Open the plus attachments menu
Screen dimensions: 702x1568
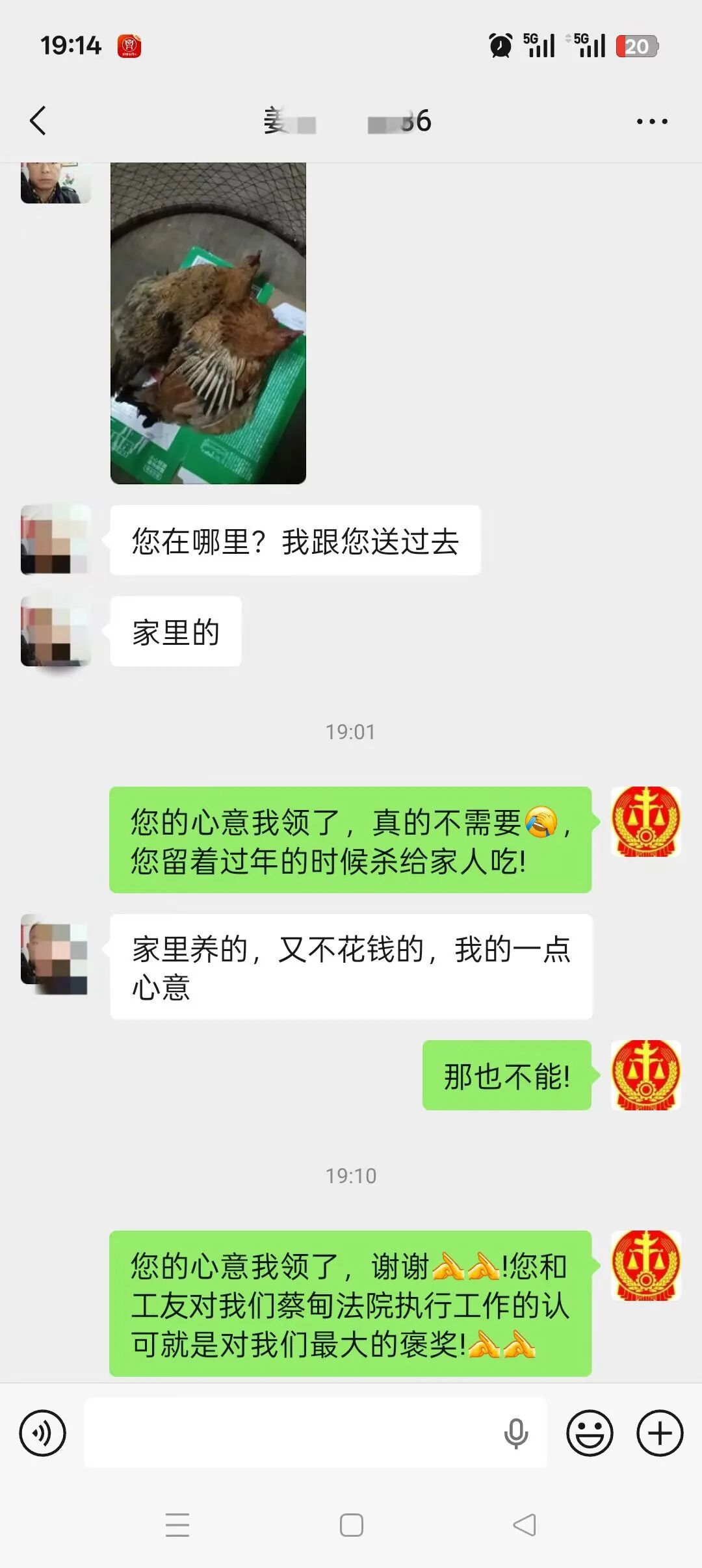coord(660,1433)
